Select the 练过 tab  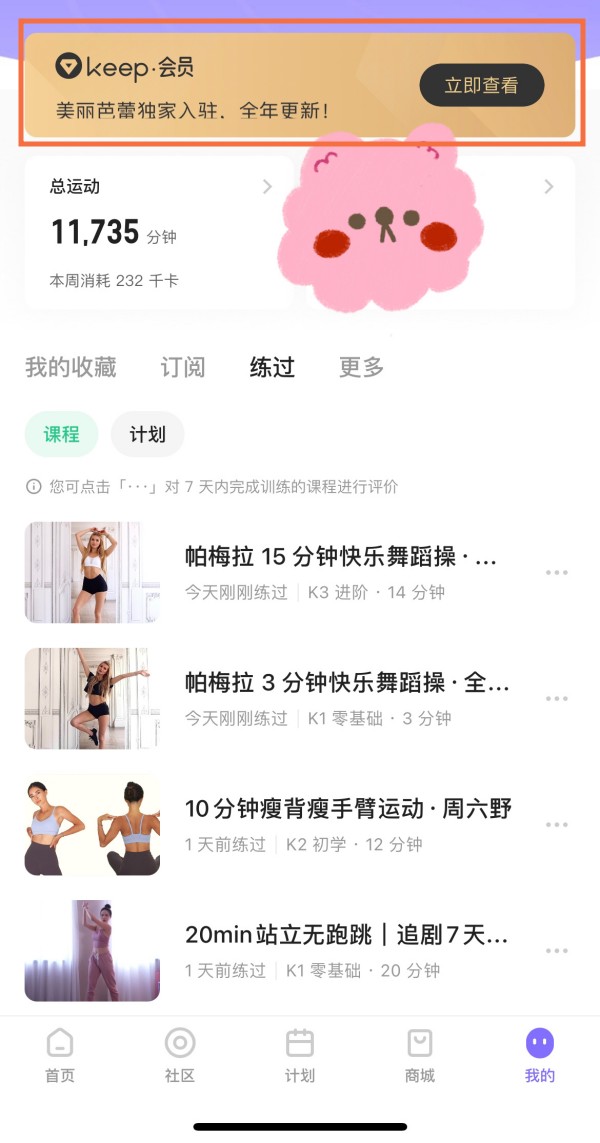(272, 367)
